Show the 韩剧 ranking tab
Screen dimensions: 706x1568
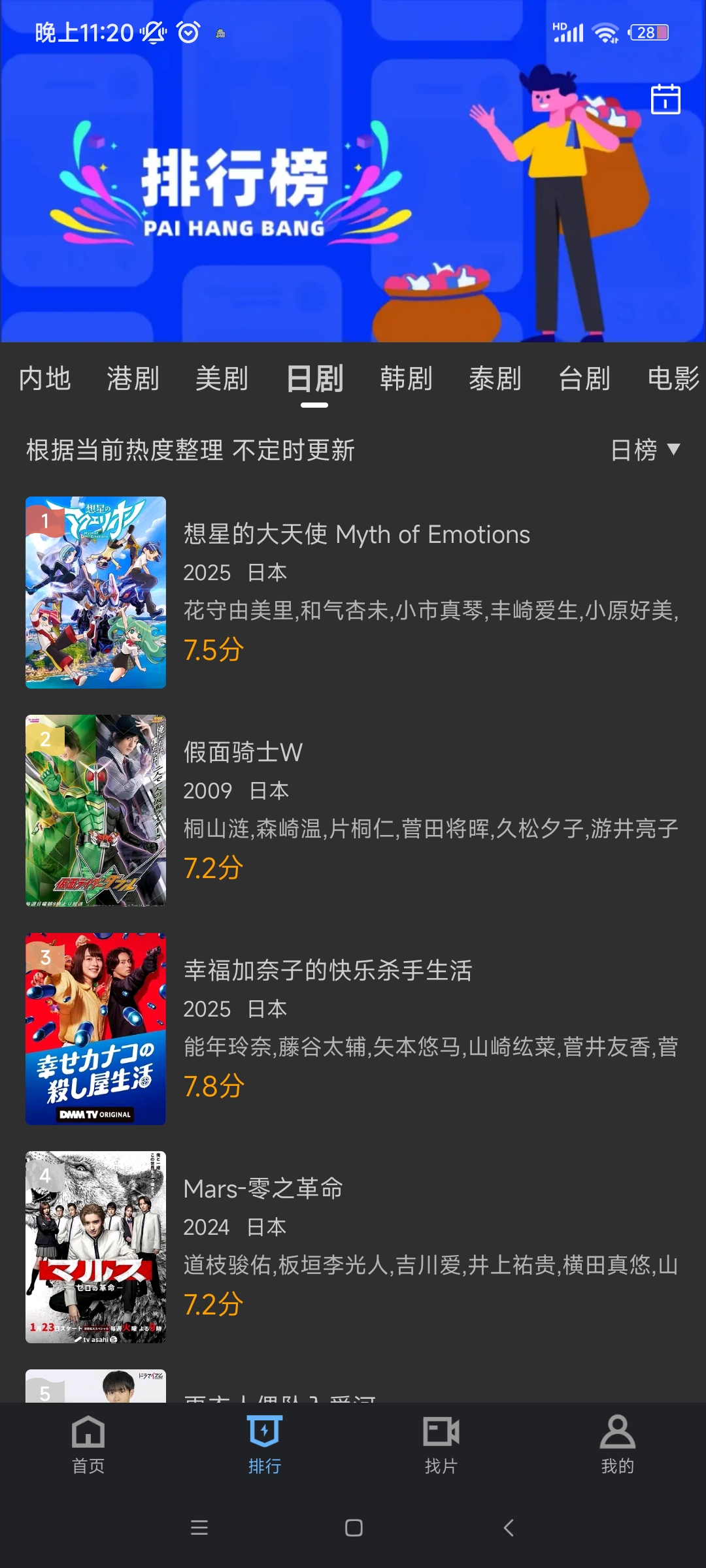(406, 378)
